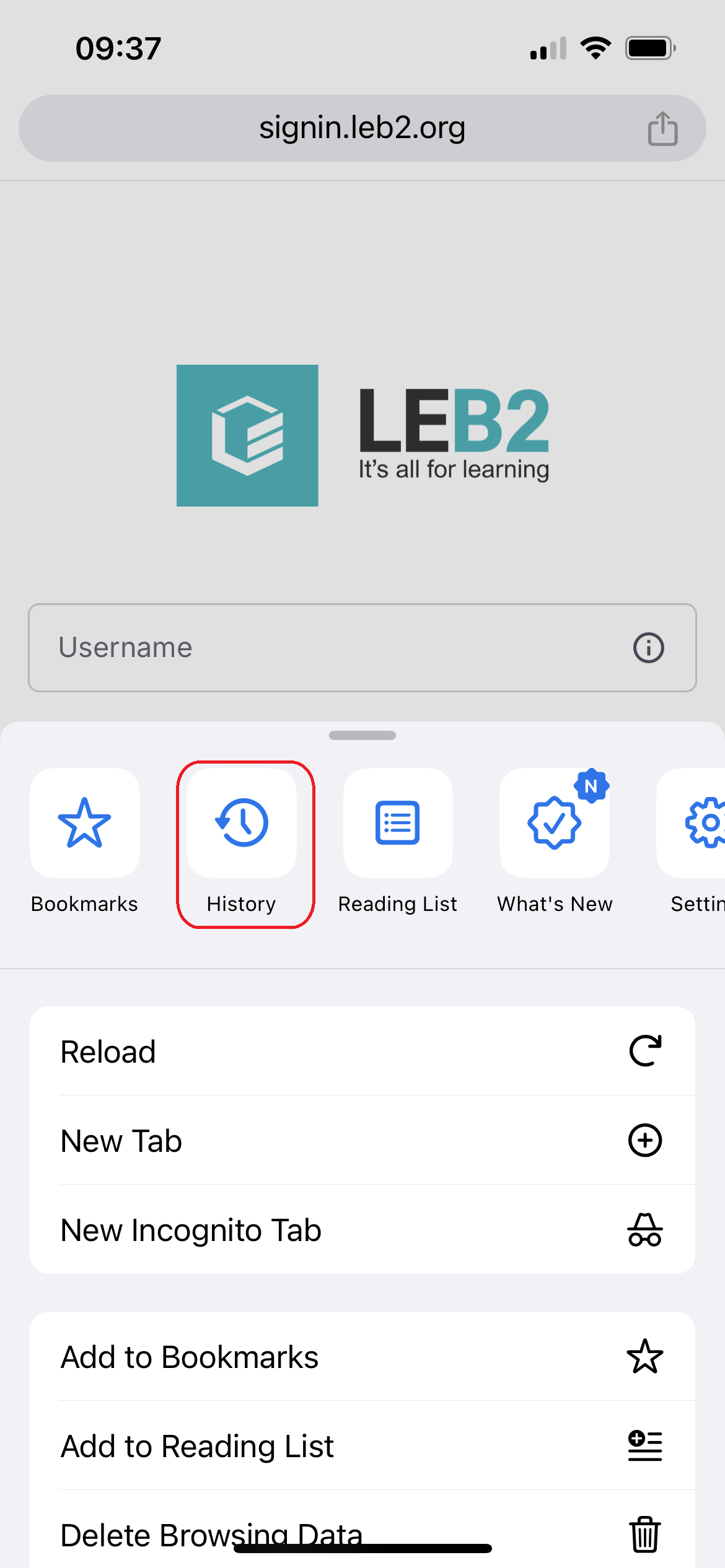The image size is (725, 1568).
Task: Share the page from the address bar
Action: click(x=662, y=129)
